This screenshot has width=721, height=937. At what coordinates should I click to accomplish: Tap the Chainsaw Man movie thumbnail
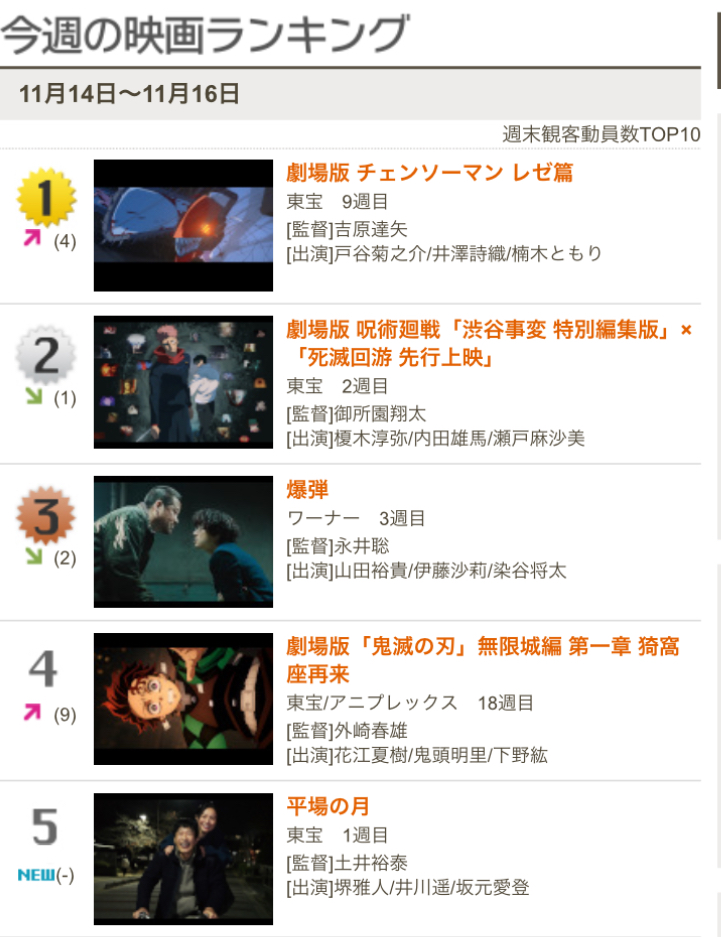tap(183, 225)
